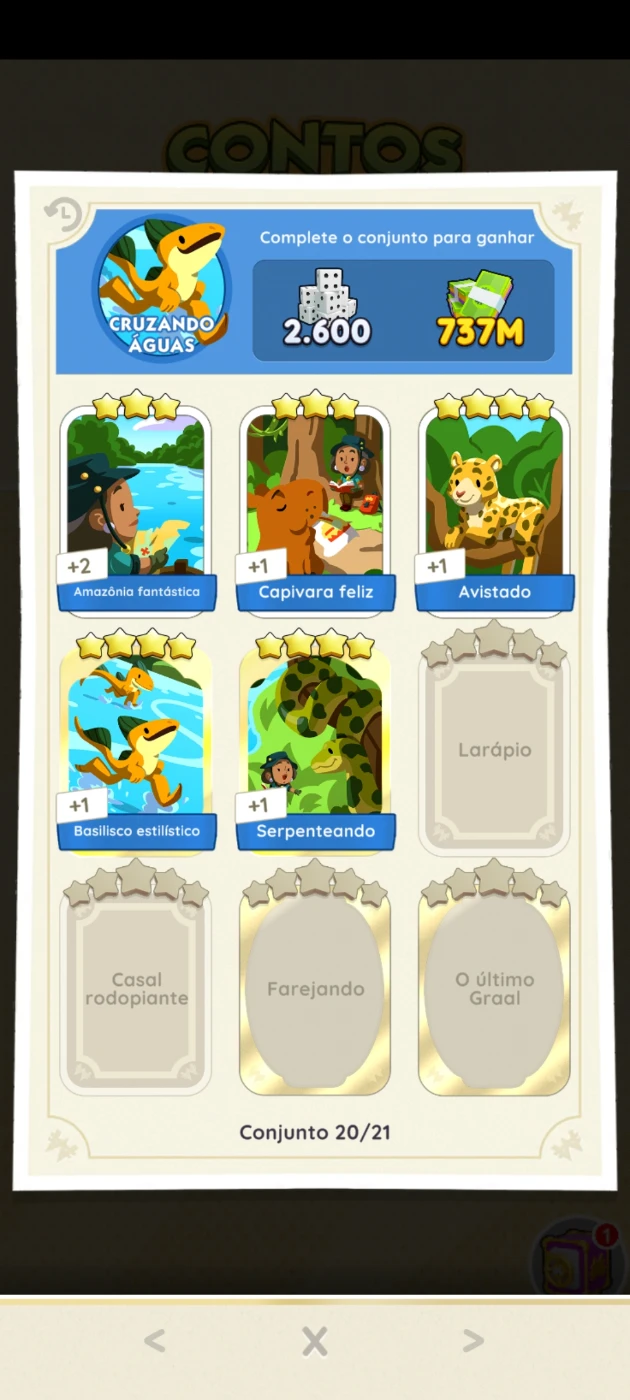The image size is (630, 1400).
Task: Go to the previous sticker set
Action: point(154,1341)
